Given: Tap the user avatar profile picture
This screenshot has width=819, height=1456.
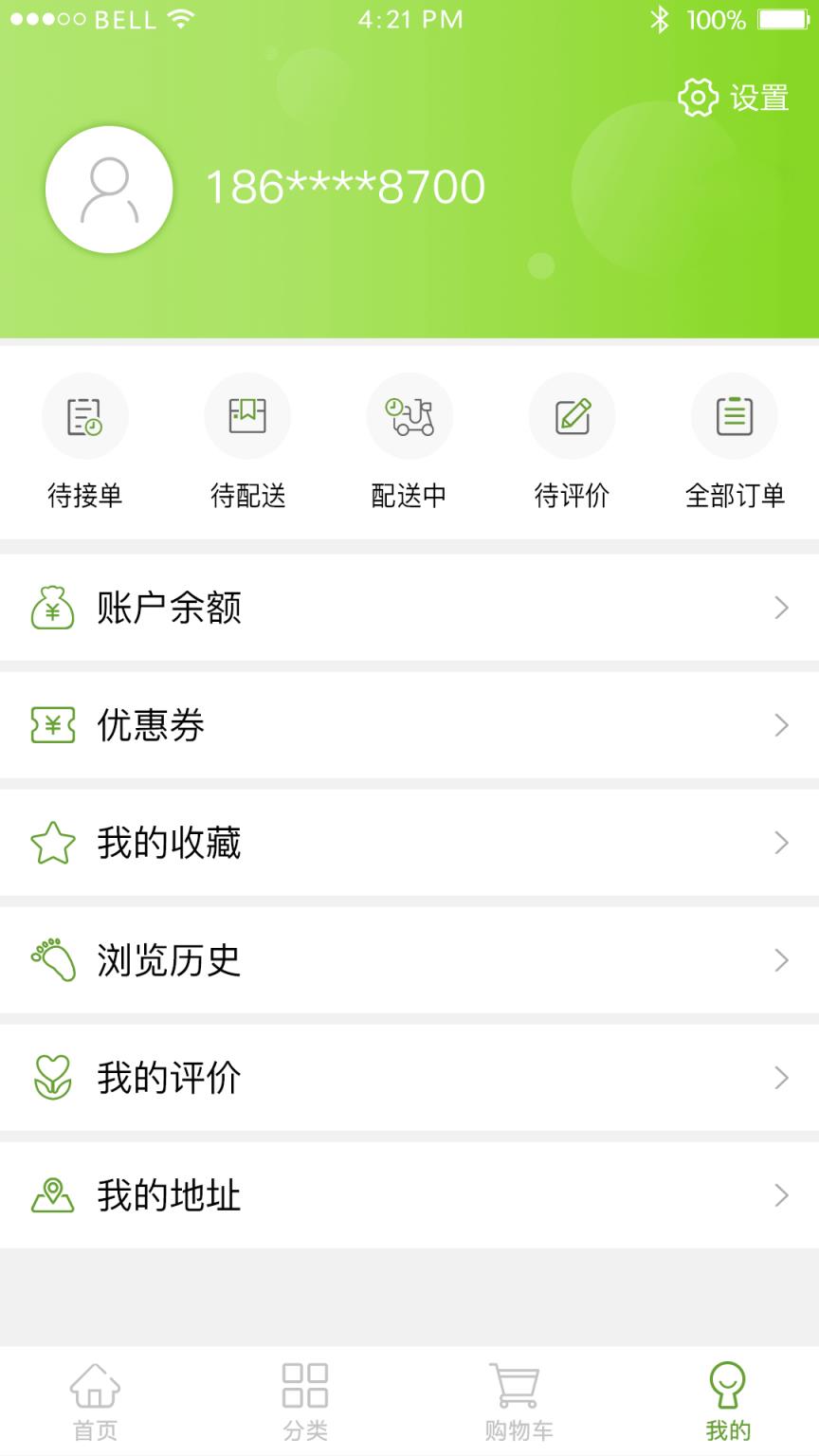Looking at the screenshot, I should click(108, 188).
